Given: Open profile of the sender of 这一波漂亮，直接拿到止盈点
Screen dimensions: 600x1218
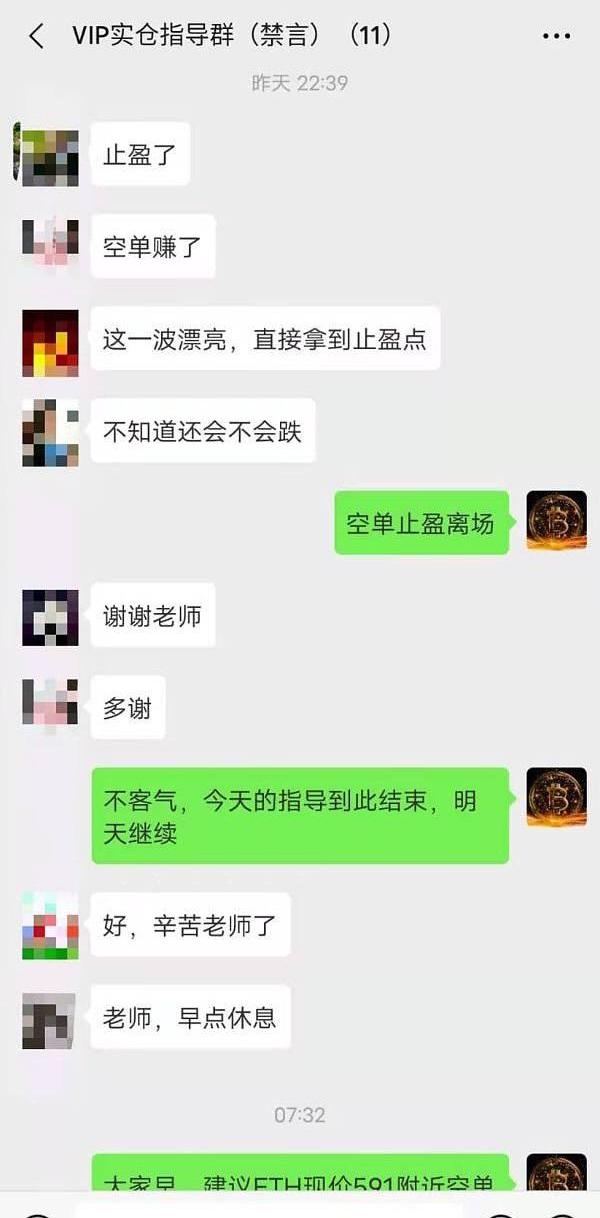Looking at the screenshot, I should (x=50, y=341).
